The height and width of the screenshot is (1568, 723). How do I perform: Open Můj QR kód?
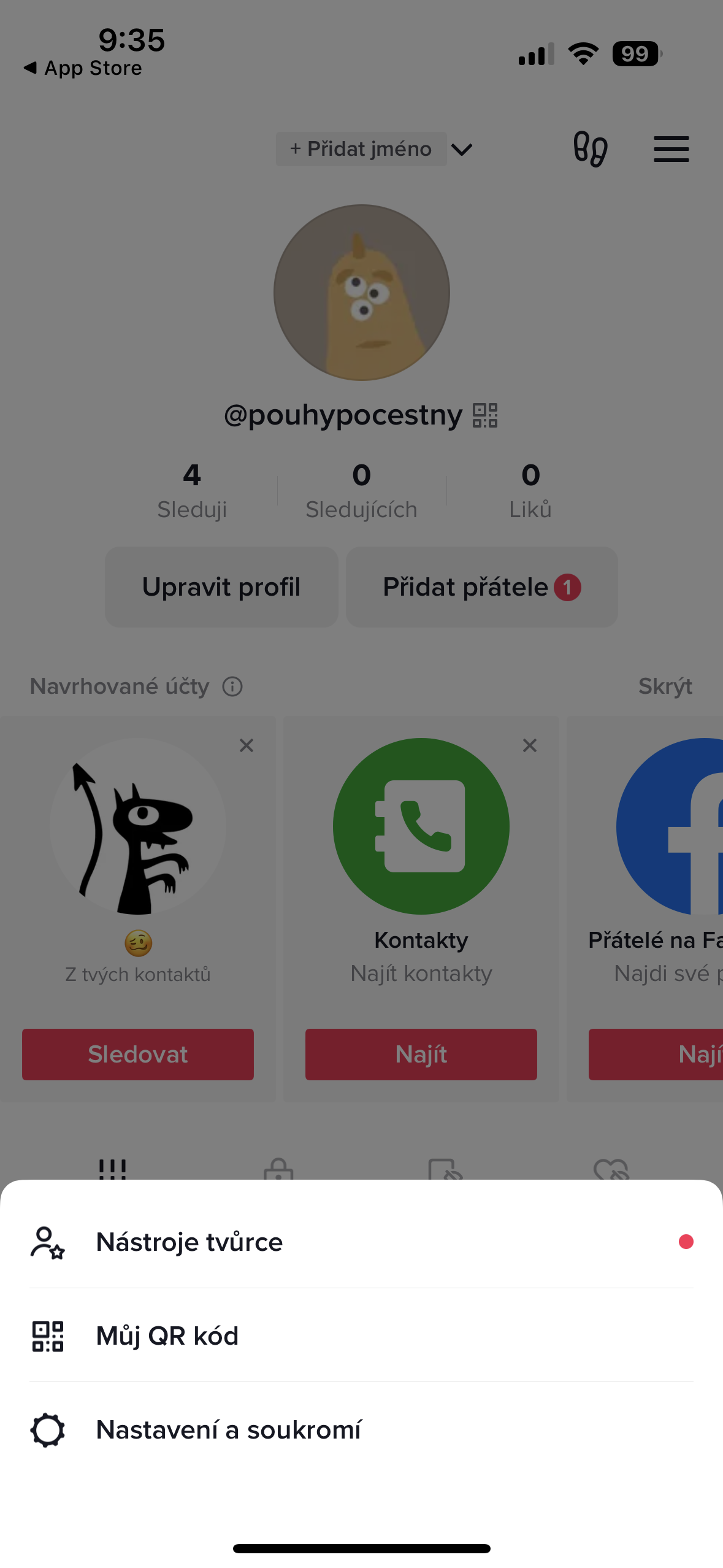coord(167,1335)
